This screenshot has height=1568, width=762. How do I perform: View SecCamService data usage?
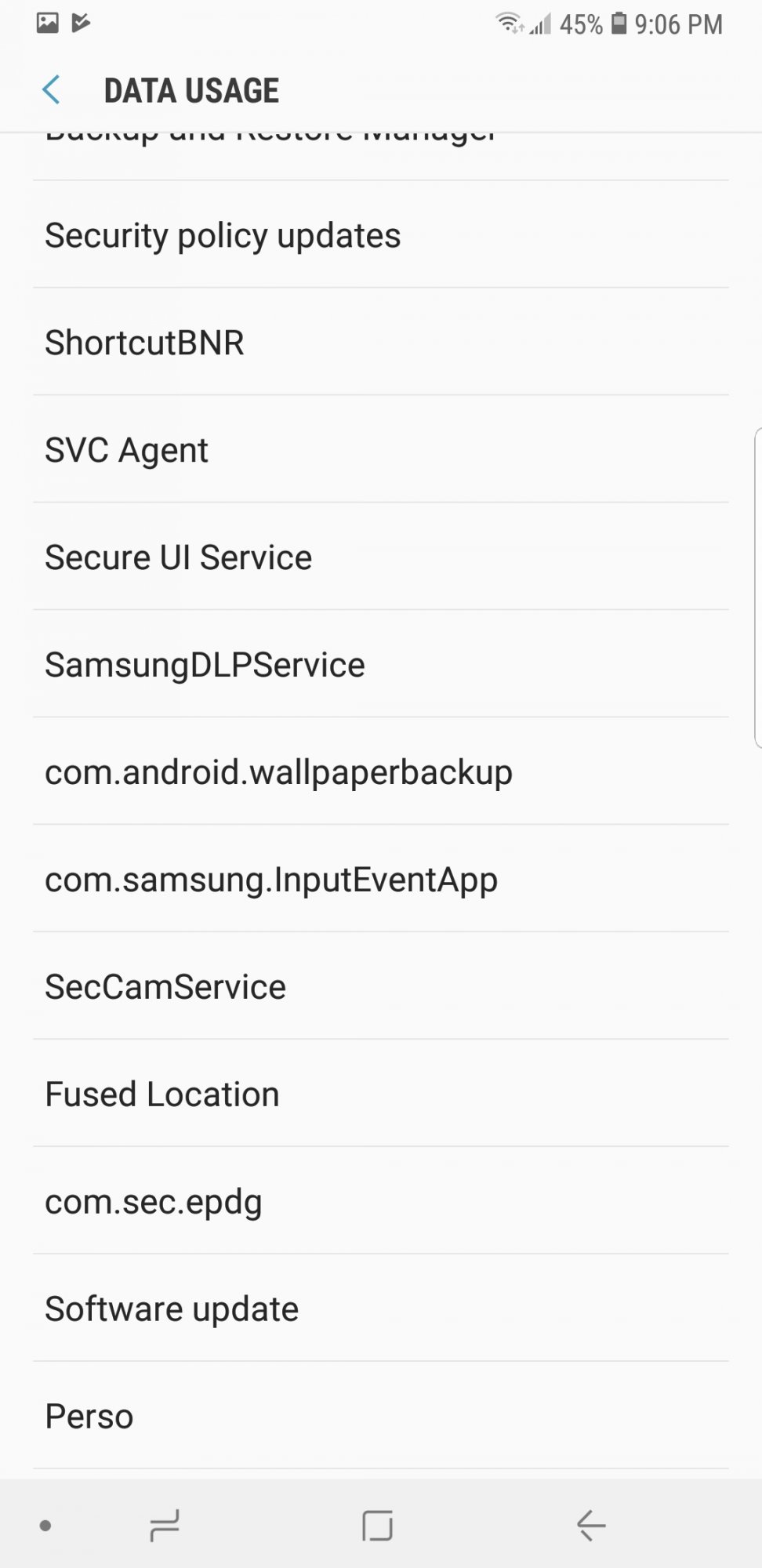(381, 986)
